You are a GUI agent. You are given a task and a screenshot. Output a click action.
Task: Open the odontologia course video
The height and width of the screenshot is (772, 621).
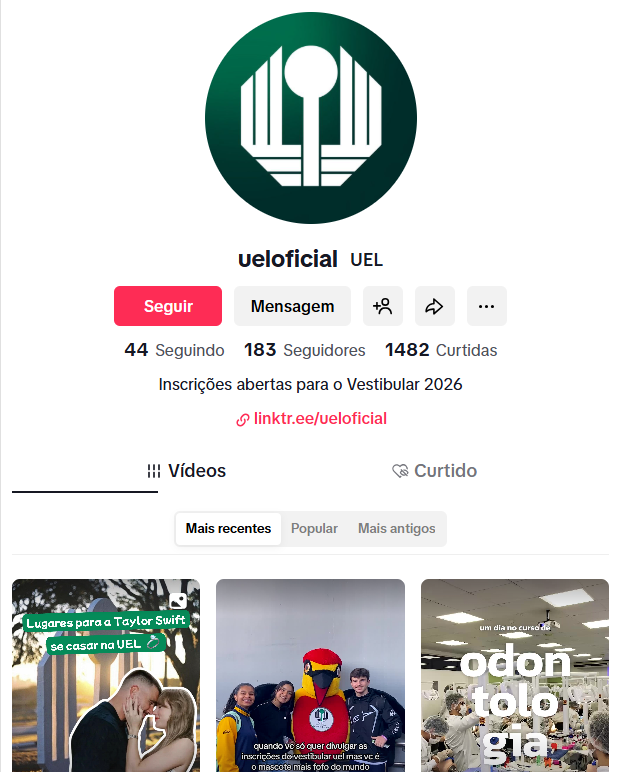(514, 675)
